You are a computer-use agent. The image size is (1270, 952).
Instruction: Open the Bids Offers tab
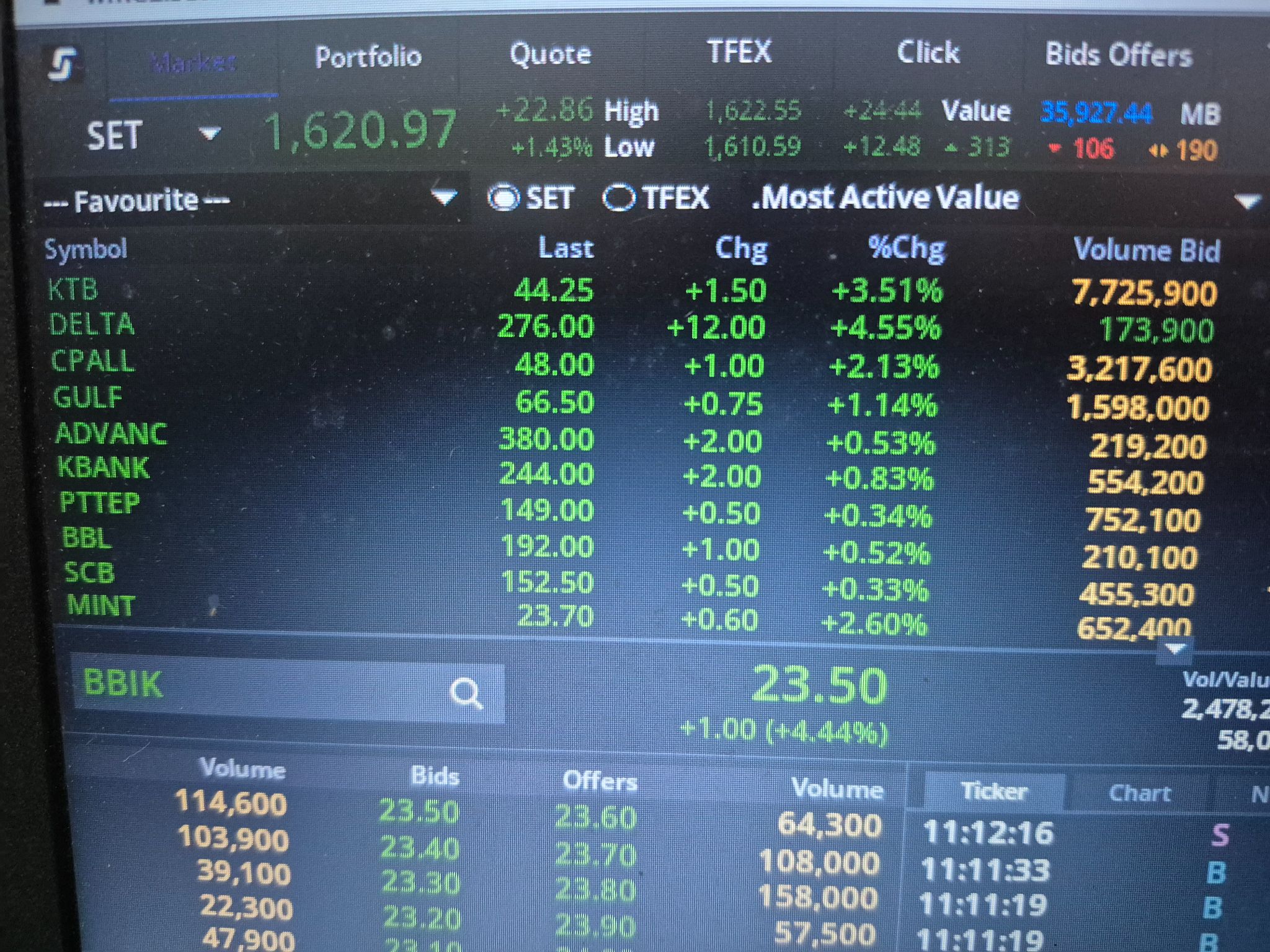(1119, 55)
